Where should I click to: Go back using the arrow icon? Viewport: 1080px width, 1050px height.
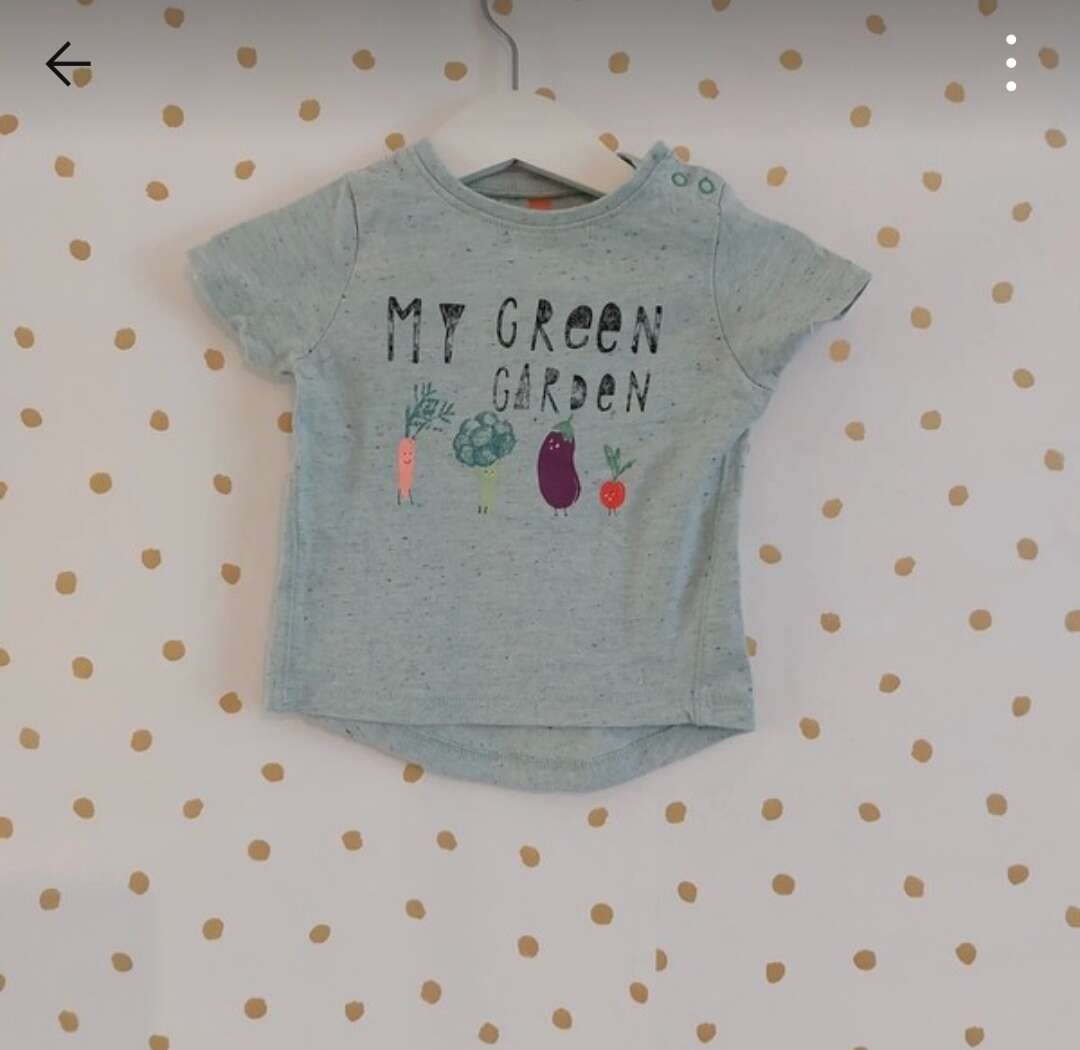(68, 64)
